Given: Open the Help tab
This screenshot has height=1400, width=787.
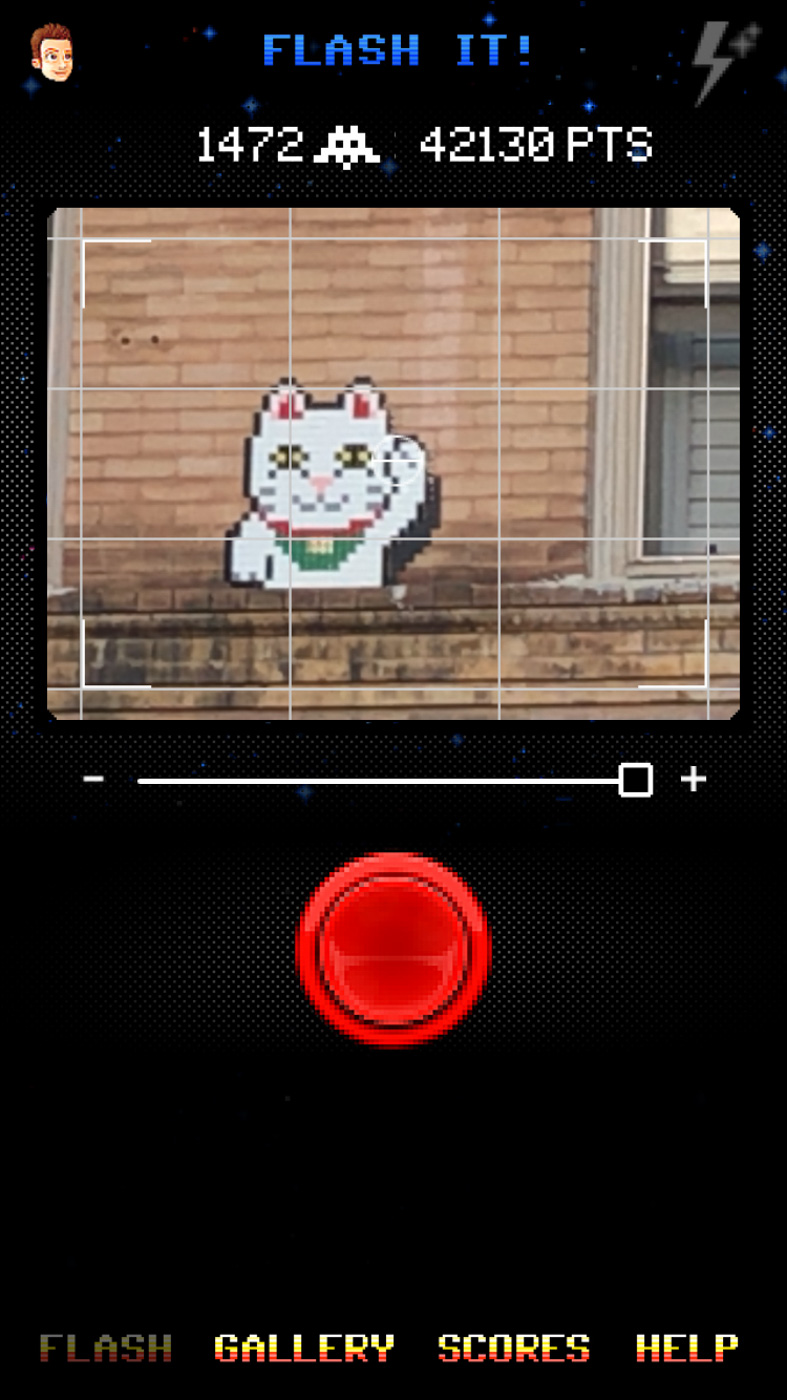Looking at the screenshot, I should 687,1348.
